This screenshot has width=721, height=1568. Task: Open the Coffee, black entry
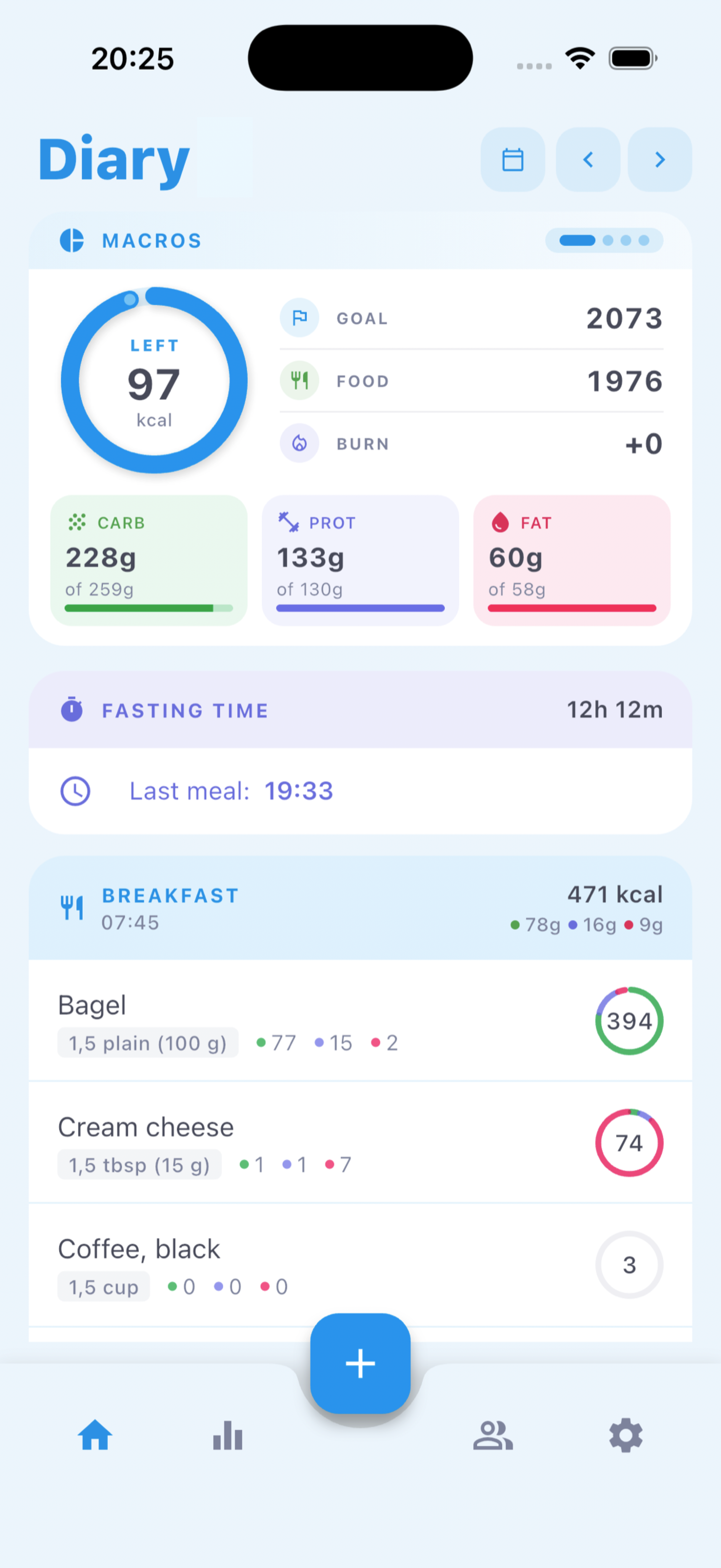click(x=360, y=1265)
